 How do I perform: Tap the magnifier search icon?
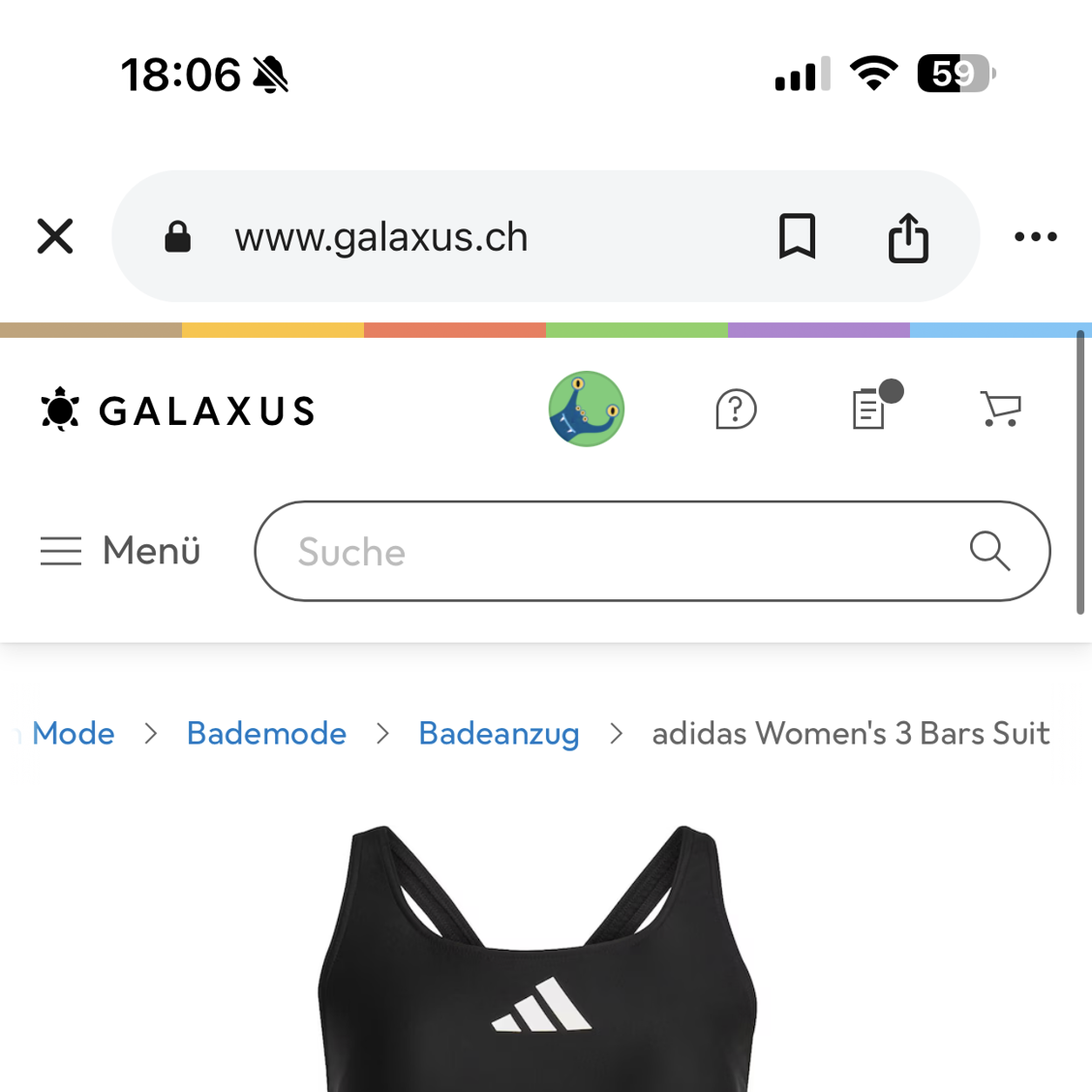point(989,552)
